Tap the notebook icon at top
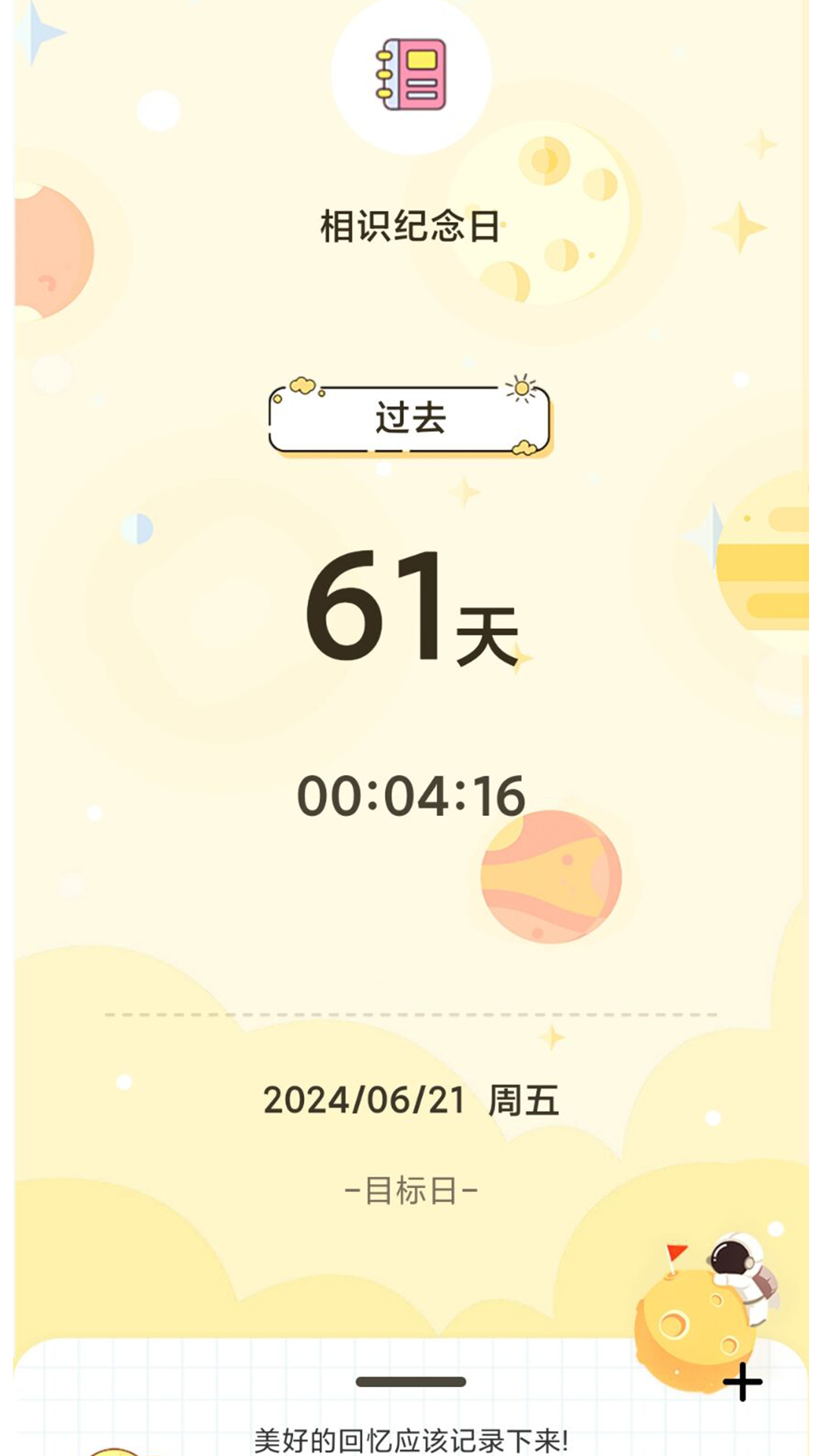819x1456 pixels. click(x=412, y=76)
